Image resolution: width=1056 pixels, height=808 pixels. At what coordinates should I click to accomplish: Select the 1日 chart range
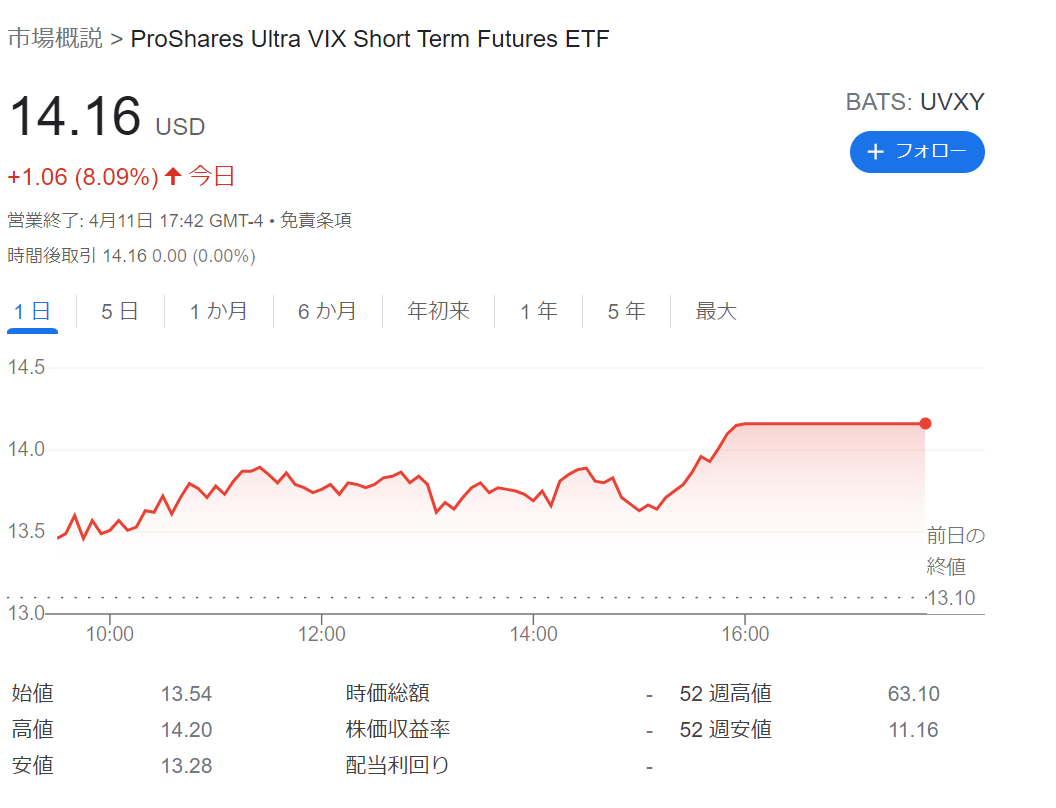(32, 311)
